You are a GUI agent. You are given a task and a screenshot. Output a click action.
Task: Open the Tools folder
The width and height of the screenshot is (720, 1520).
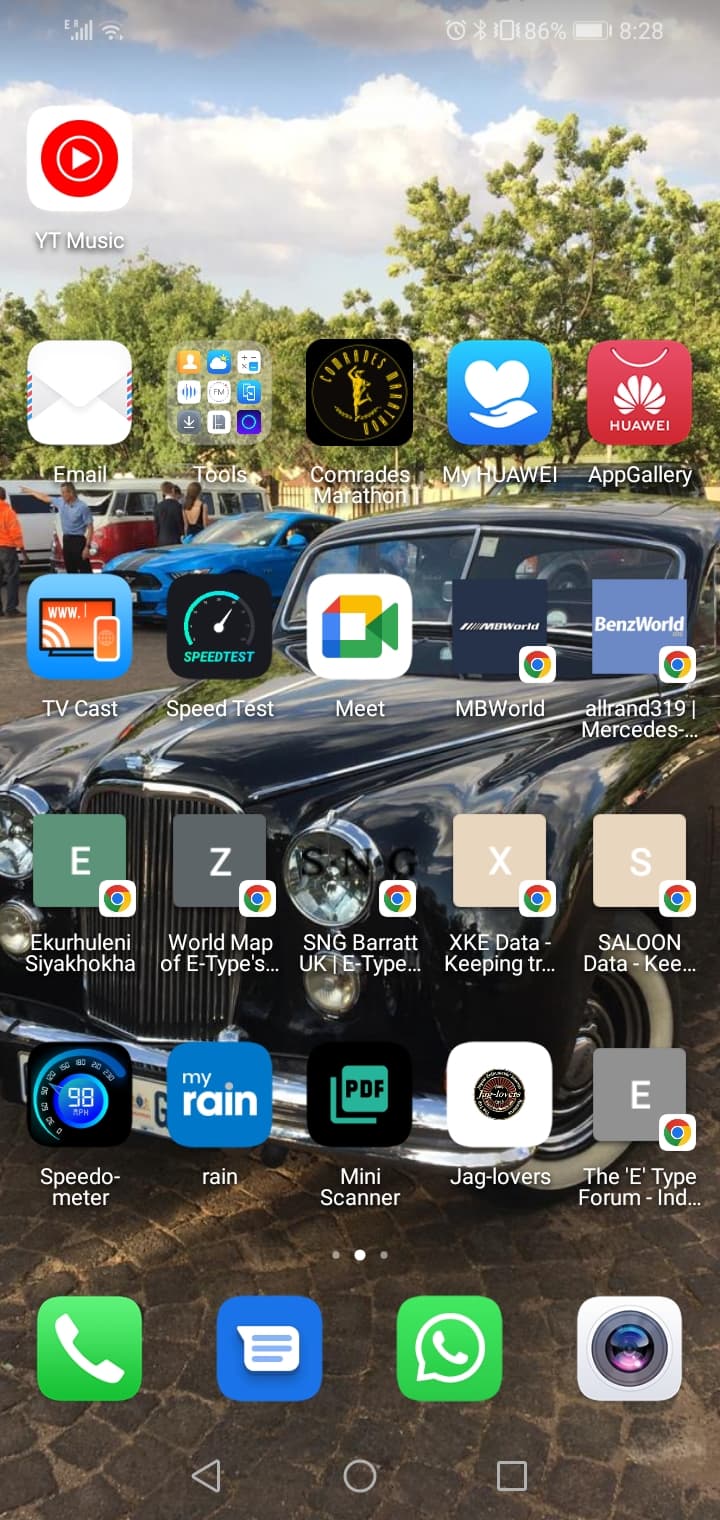pyautogui.click(x=219, y=393)
